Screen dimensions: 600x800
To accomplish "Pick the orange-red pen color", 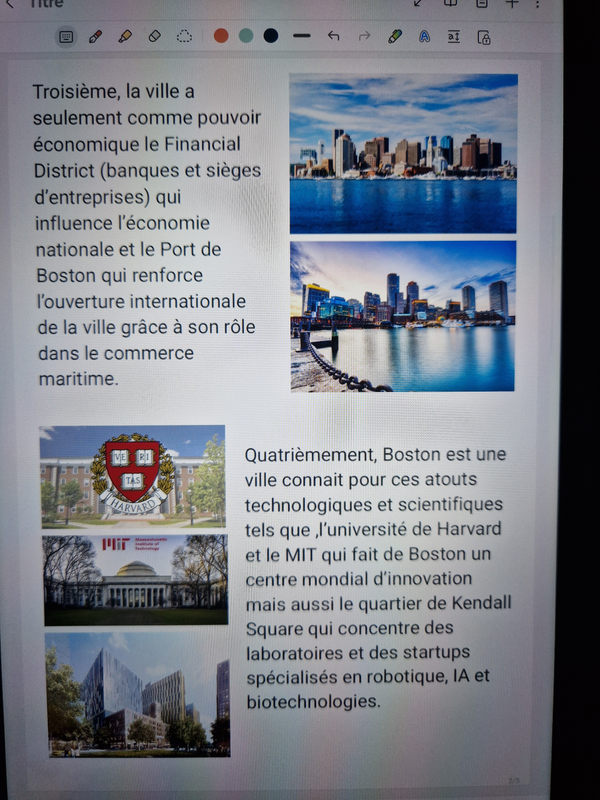I will click(221, 36).
